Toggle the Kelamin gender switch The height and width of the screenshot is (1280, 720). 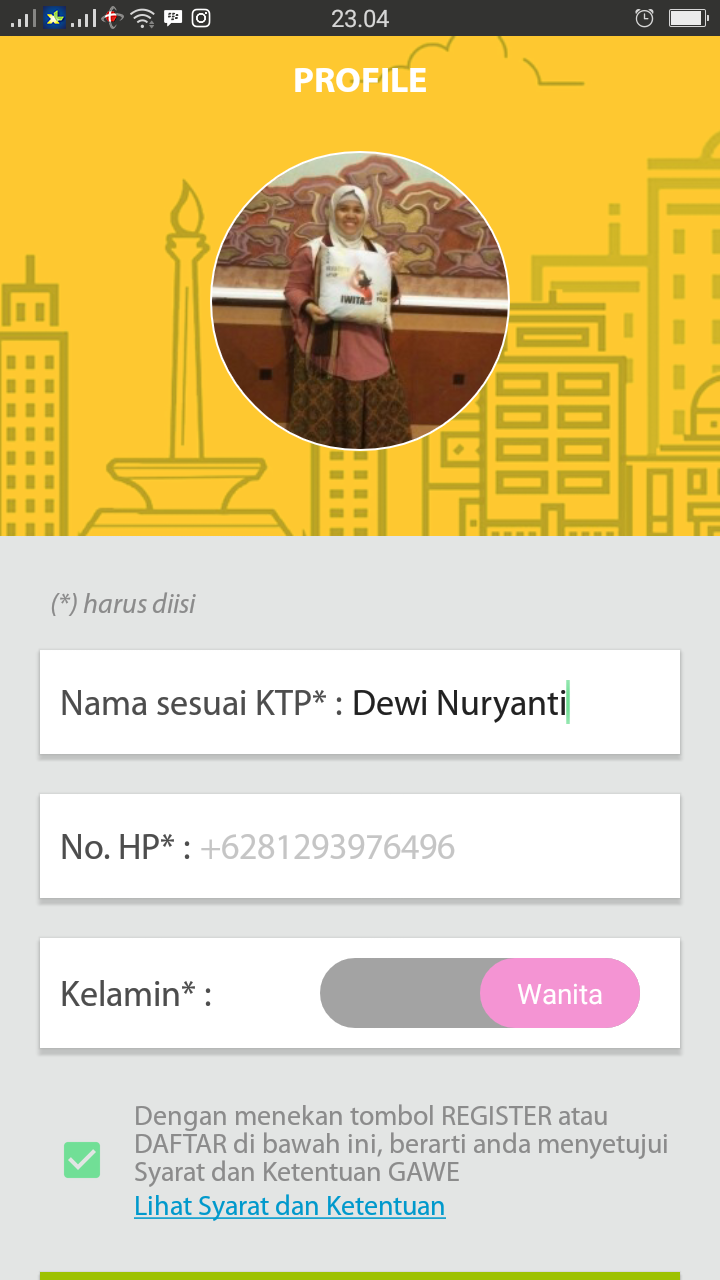[480, 993]
